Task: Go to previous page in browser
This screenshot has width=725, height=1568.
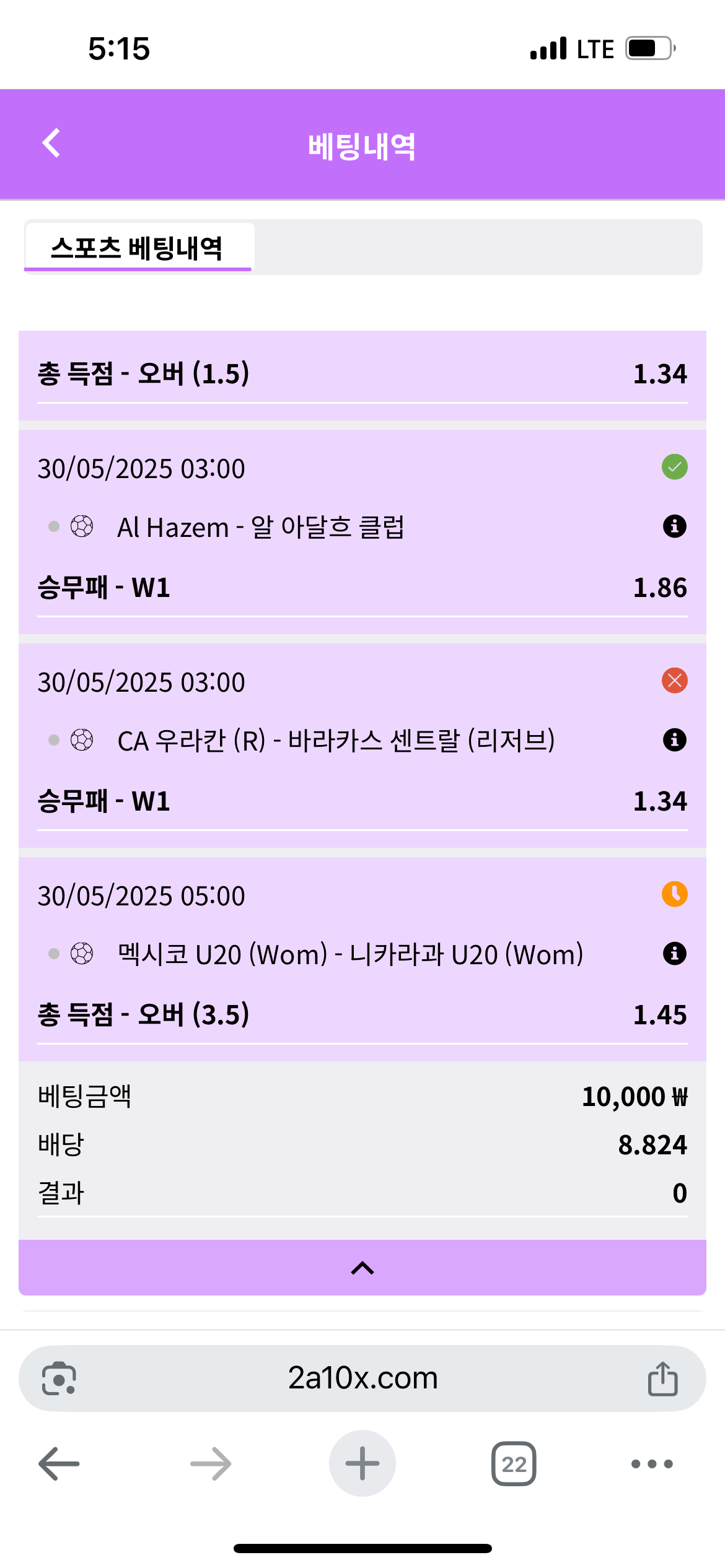Action: [59, 1464]
